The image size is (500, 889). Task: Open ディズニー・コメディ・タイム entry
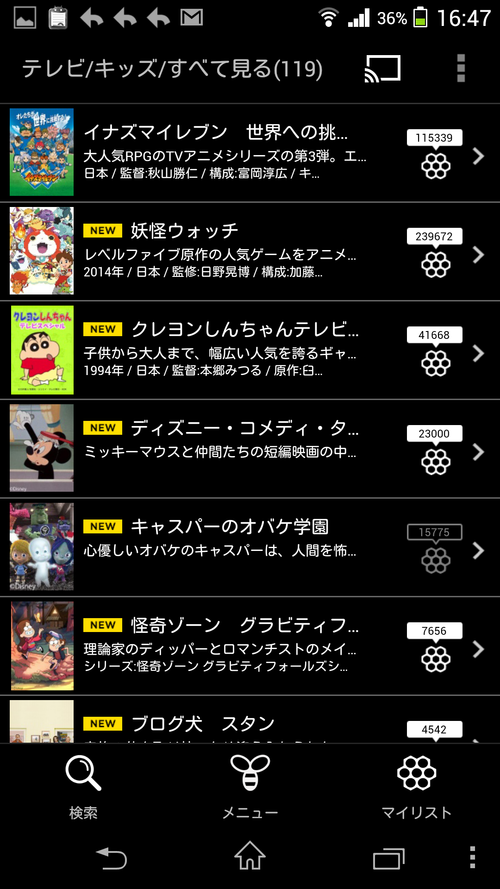coord(250,448)
